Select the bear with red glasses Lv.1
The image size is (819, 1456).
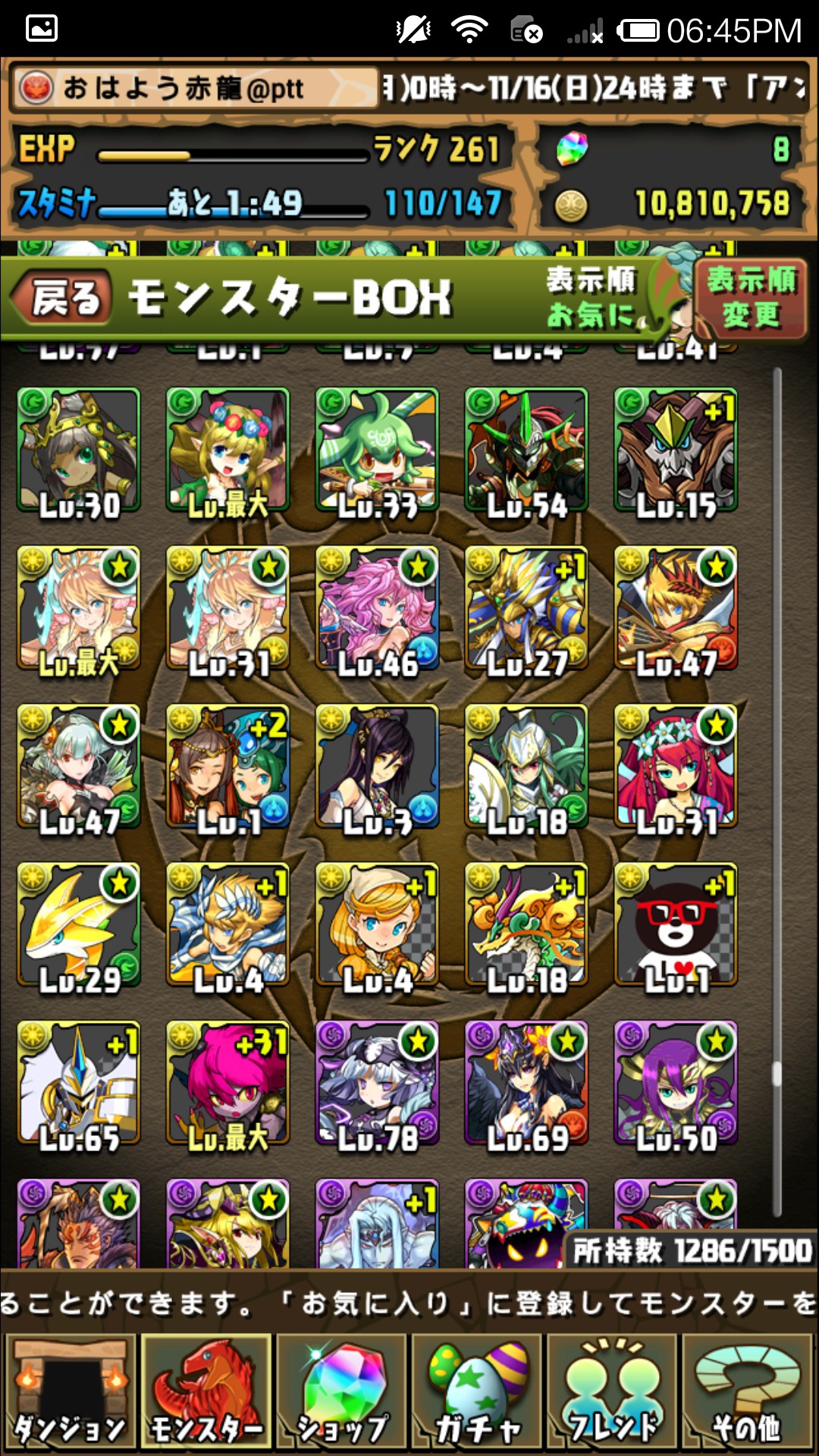click(x=676, y=924)
